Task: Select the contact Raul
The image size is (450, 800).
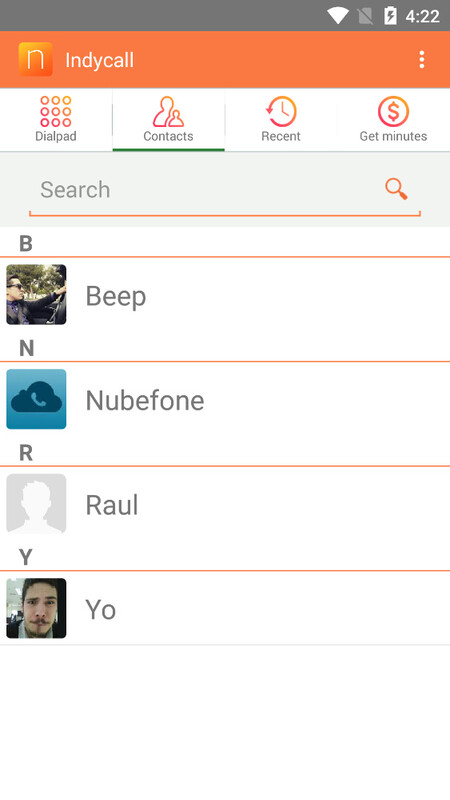Action: [225, 504]
